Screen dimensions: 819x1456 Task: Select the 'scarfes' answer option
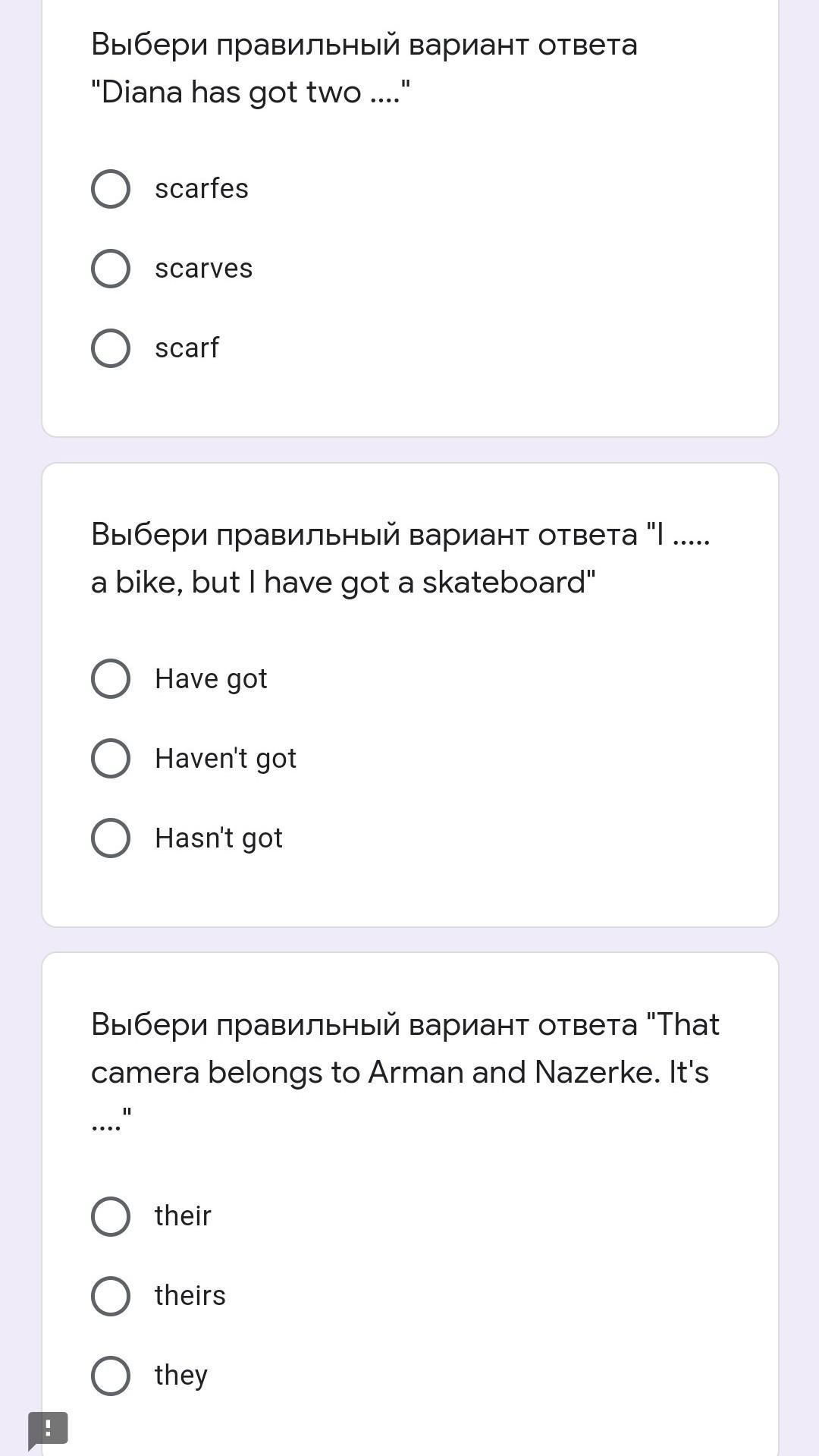click(111, 189)
